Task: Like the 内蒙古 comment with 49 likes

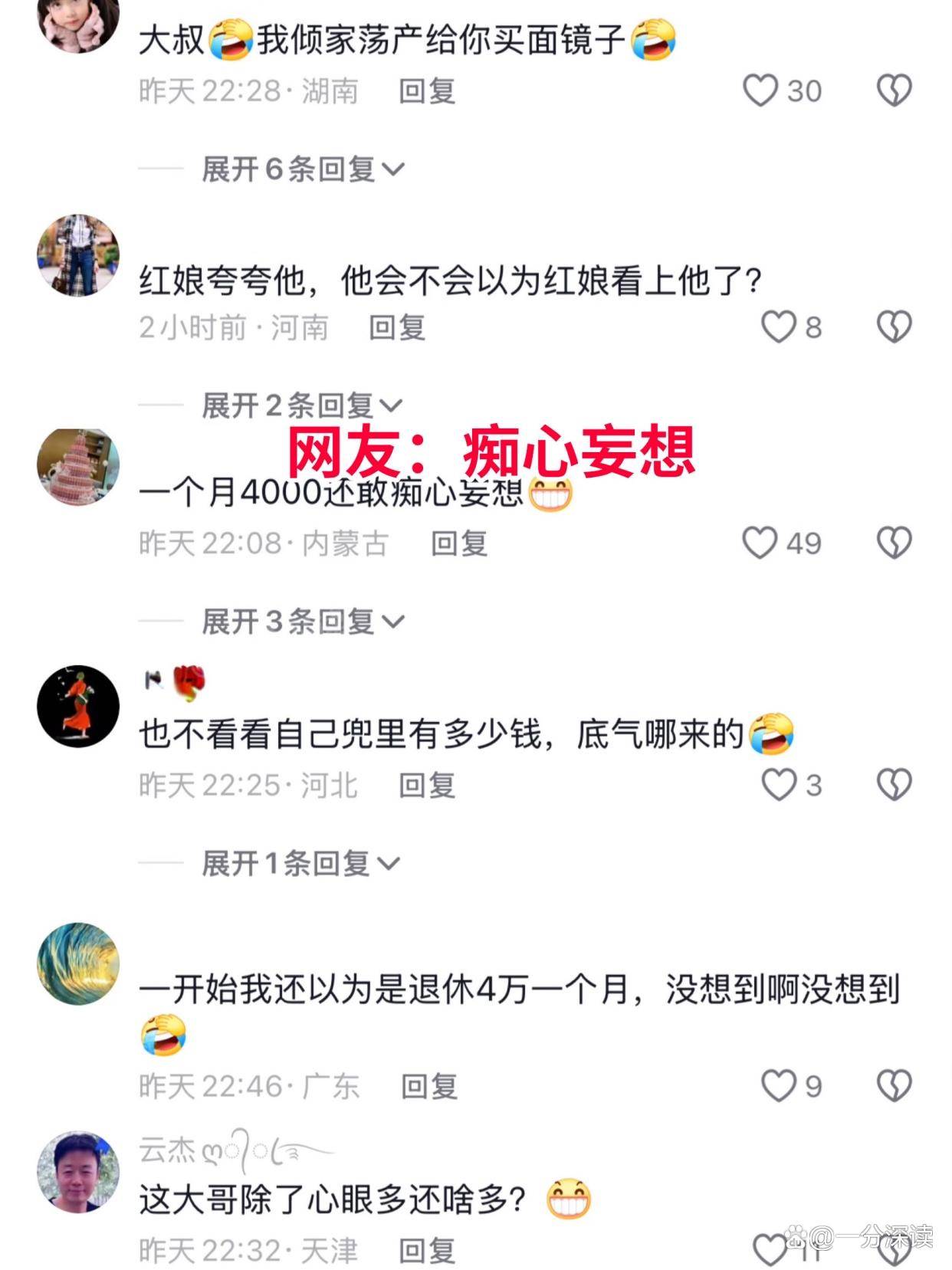Action: (x=760, y=543)
